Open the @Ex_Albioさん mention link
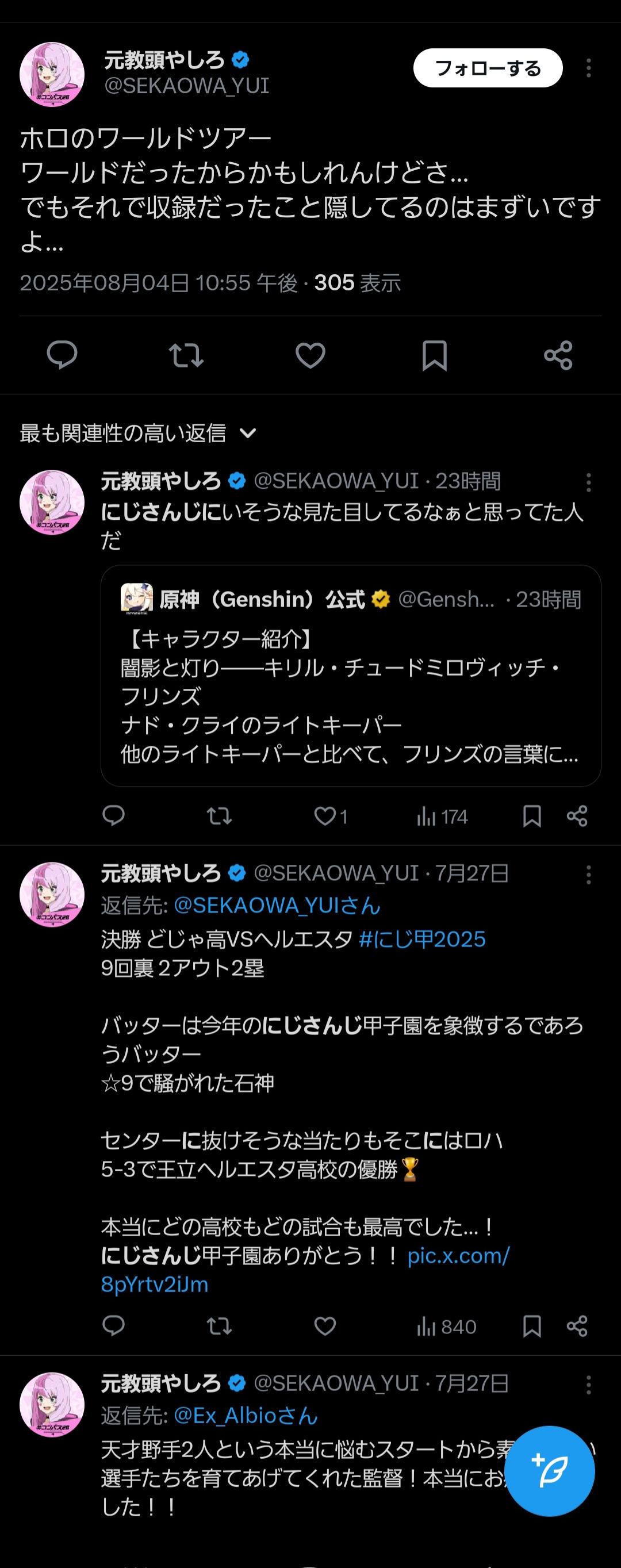Screen dimensions: 621x1568 [x=246, y=1416]
